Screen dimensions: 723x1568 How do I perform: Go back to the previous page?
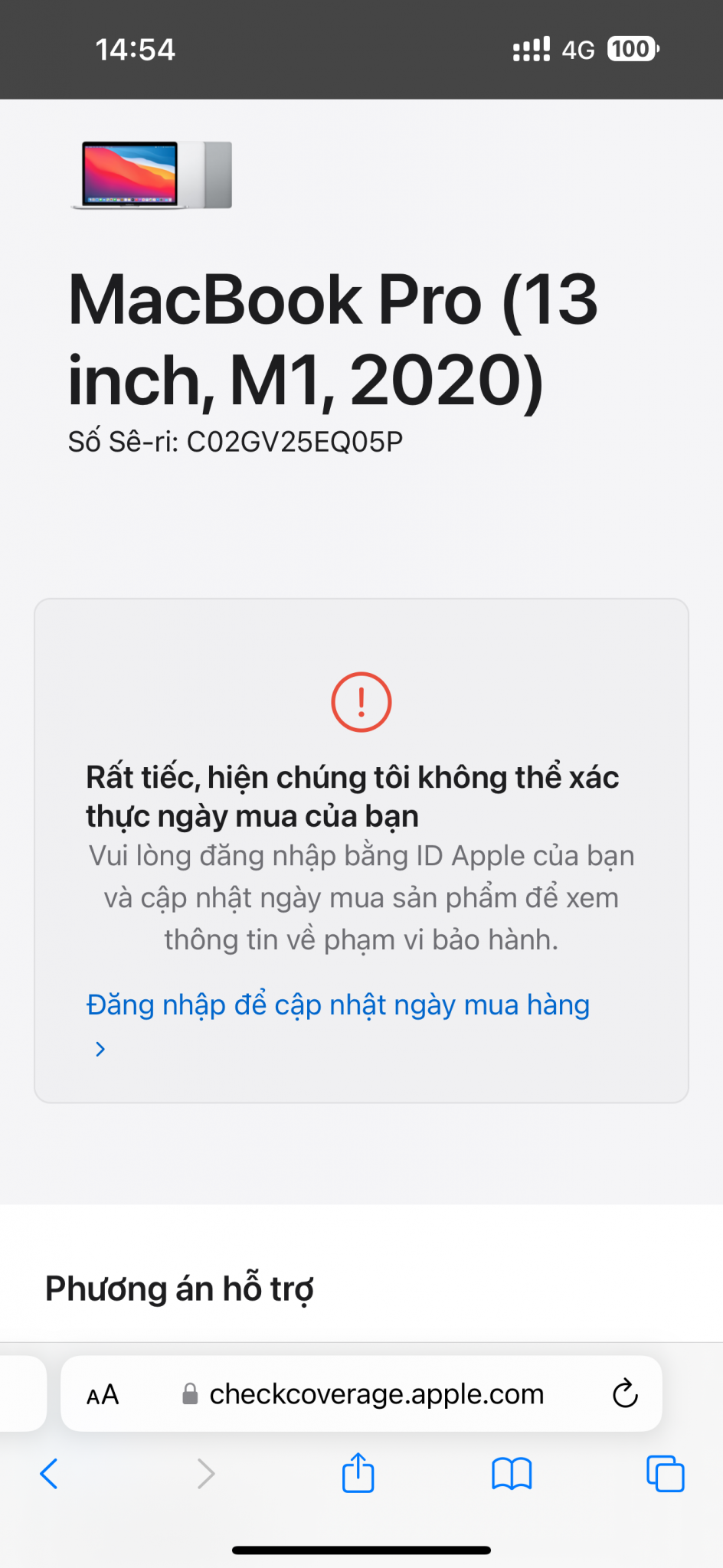point(49,1473)
